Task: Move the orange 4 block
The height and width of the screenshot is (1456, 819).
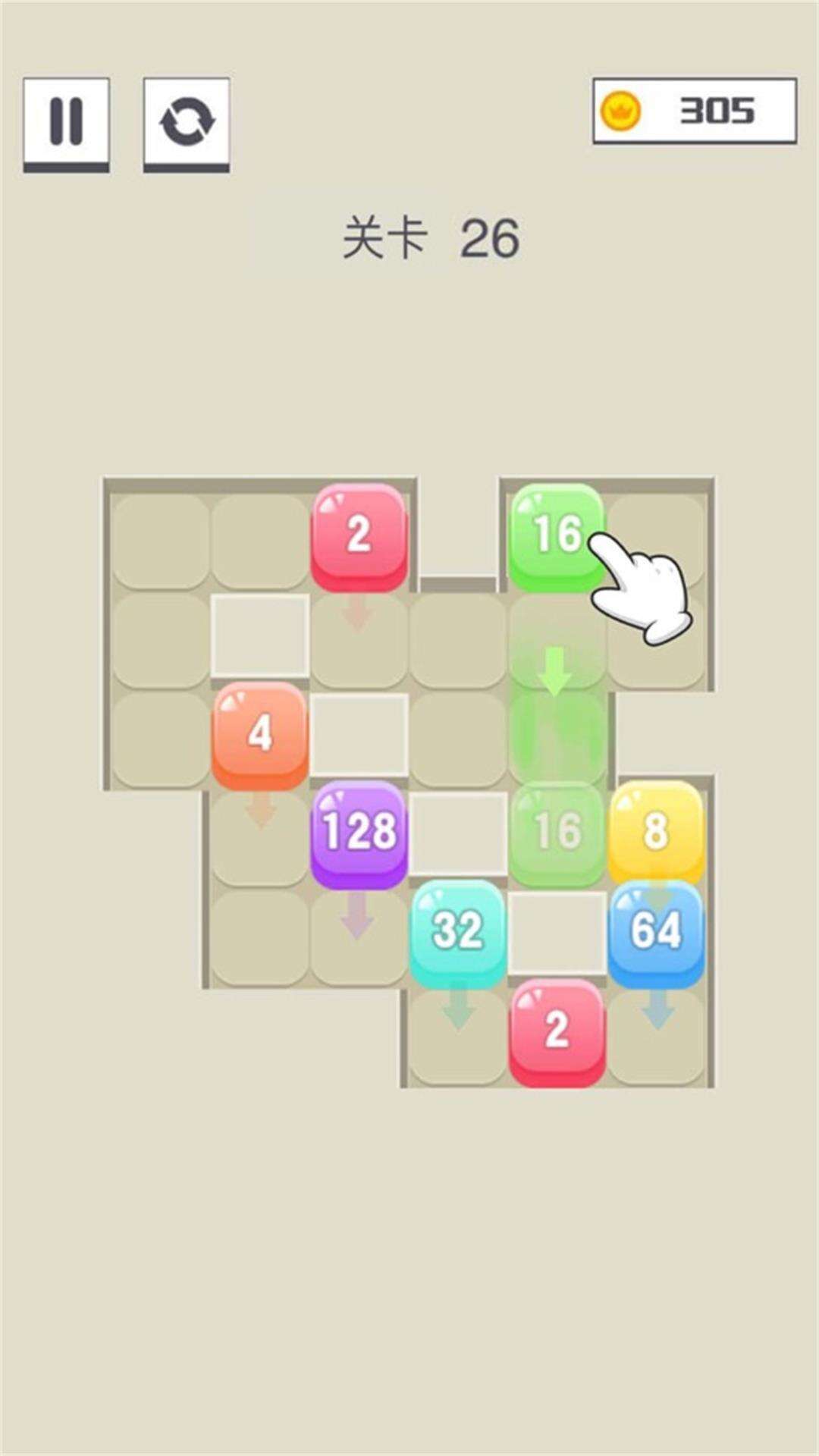Action: [260, 733]
